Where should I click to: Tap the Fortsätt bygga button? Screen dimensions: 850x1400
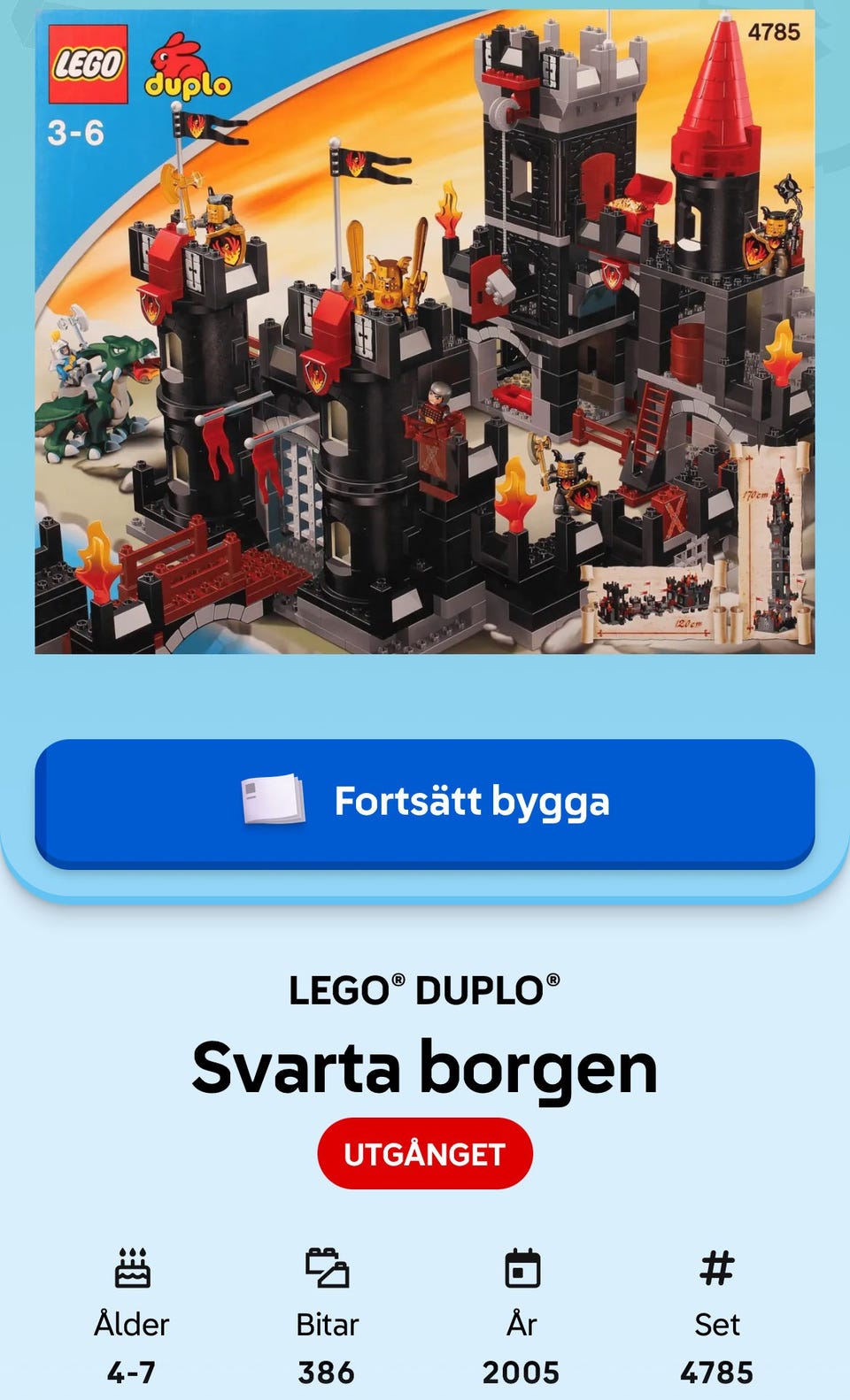(425, 802)
